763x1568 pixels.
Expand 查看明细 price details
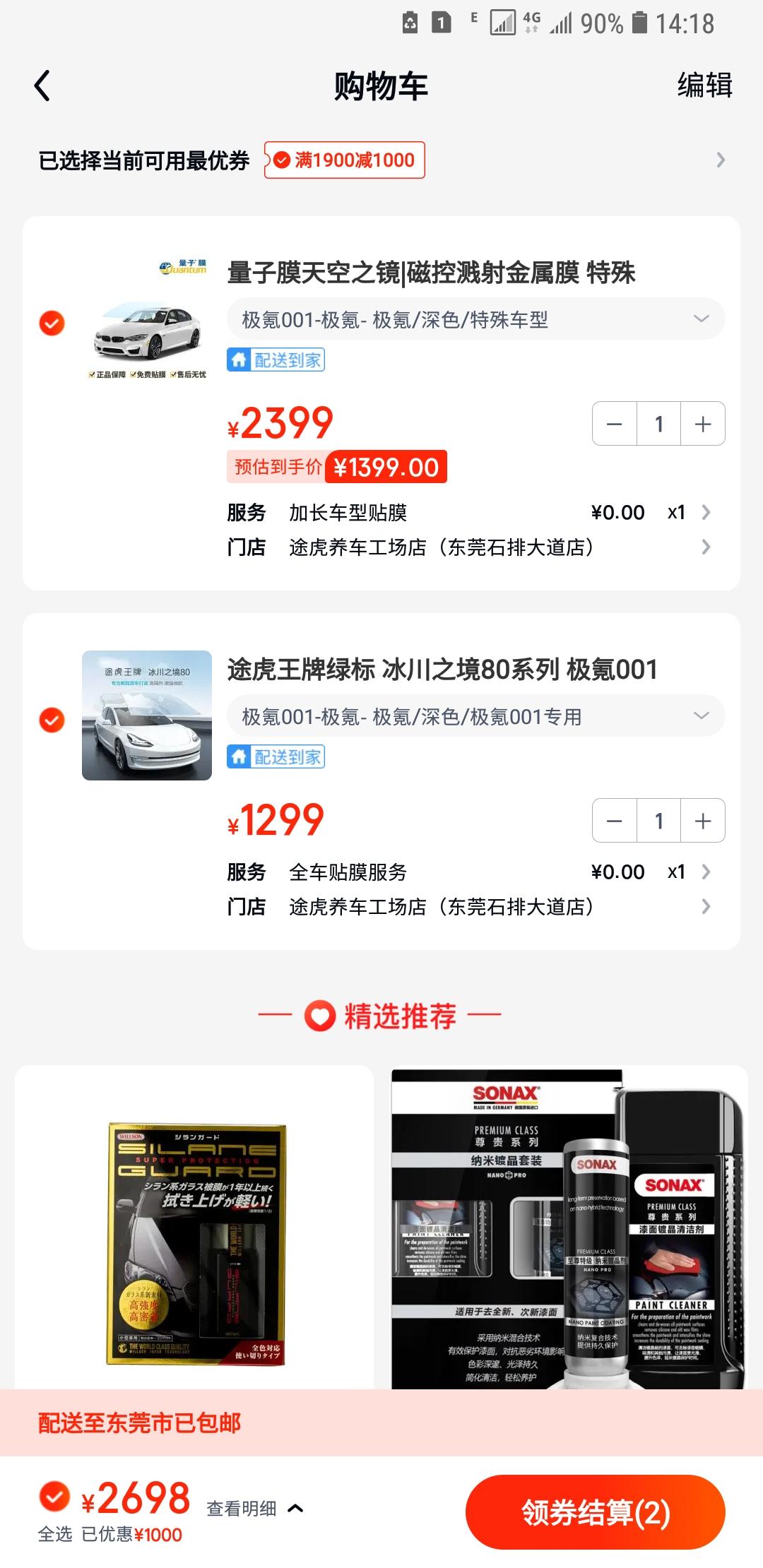254,1509
